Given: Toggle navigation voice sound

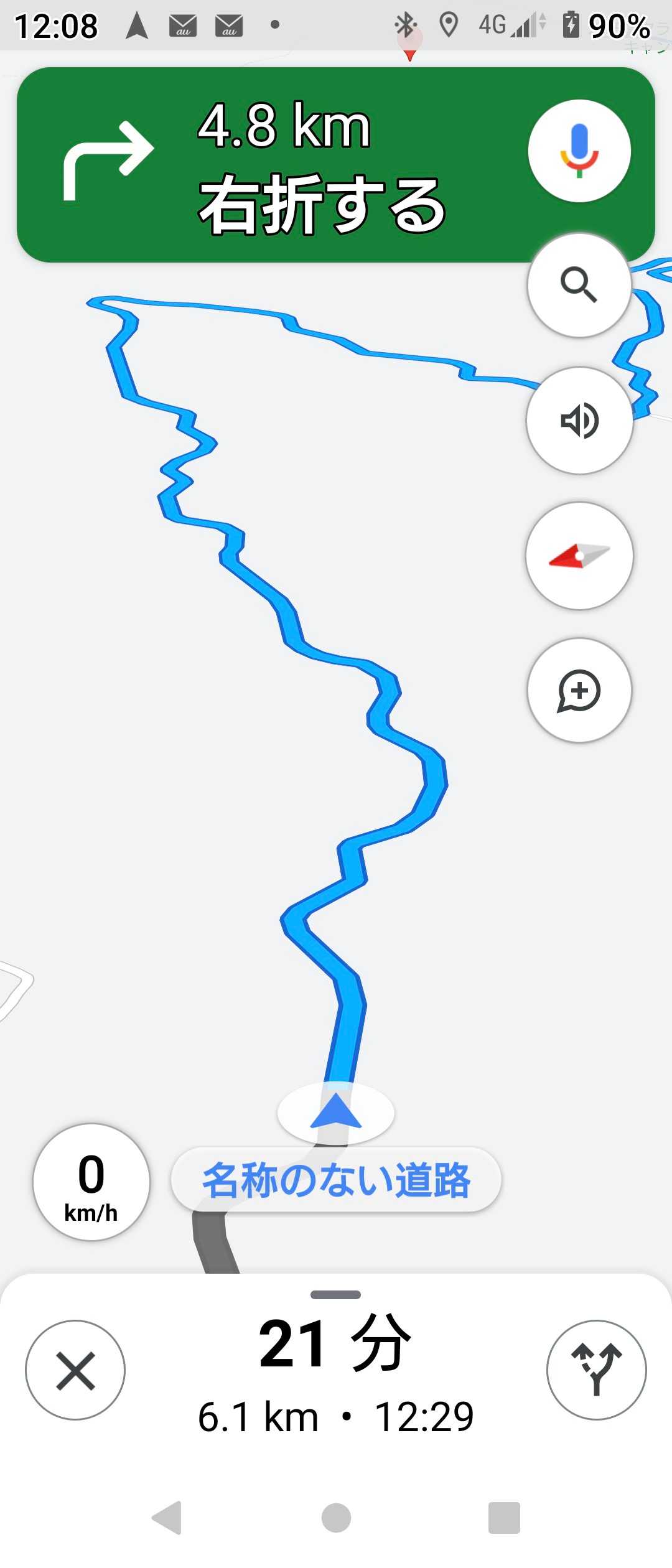Looking at the screenshot, I should [579, 421].
